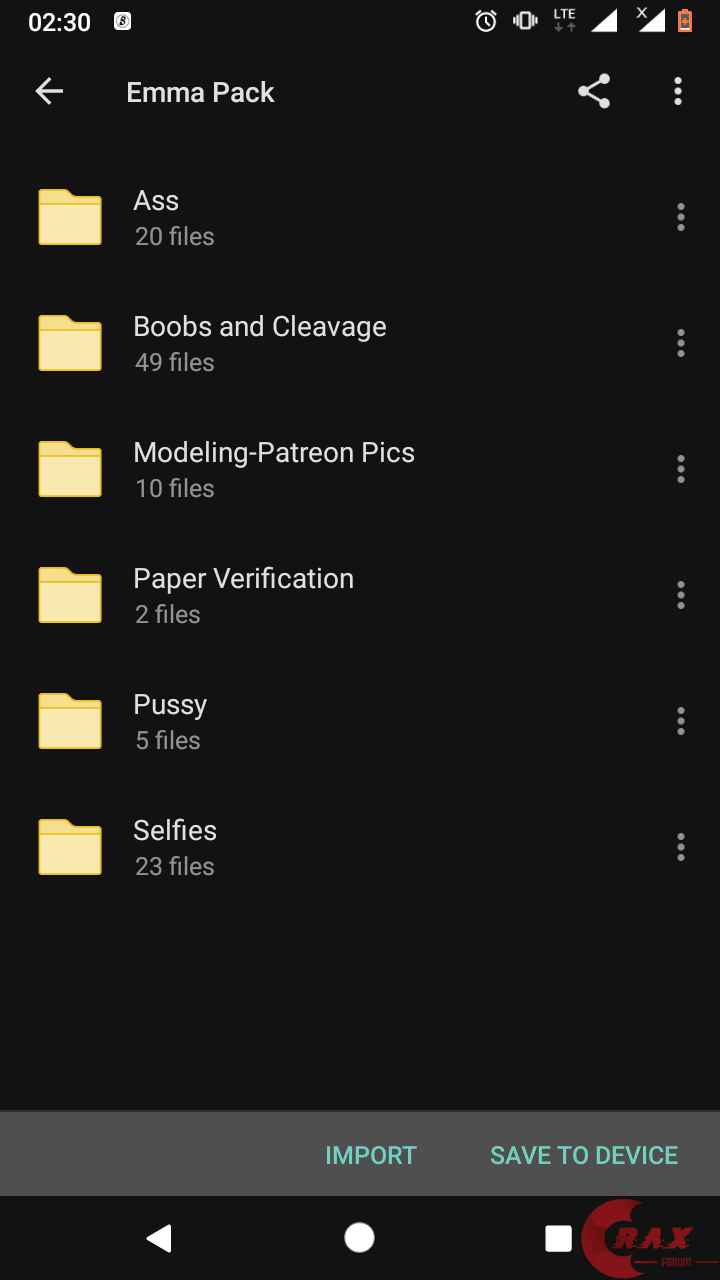Open the Selfies folder

click(175, 846)
